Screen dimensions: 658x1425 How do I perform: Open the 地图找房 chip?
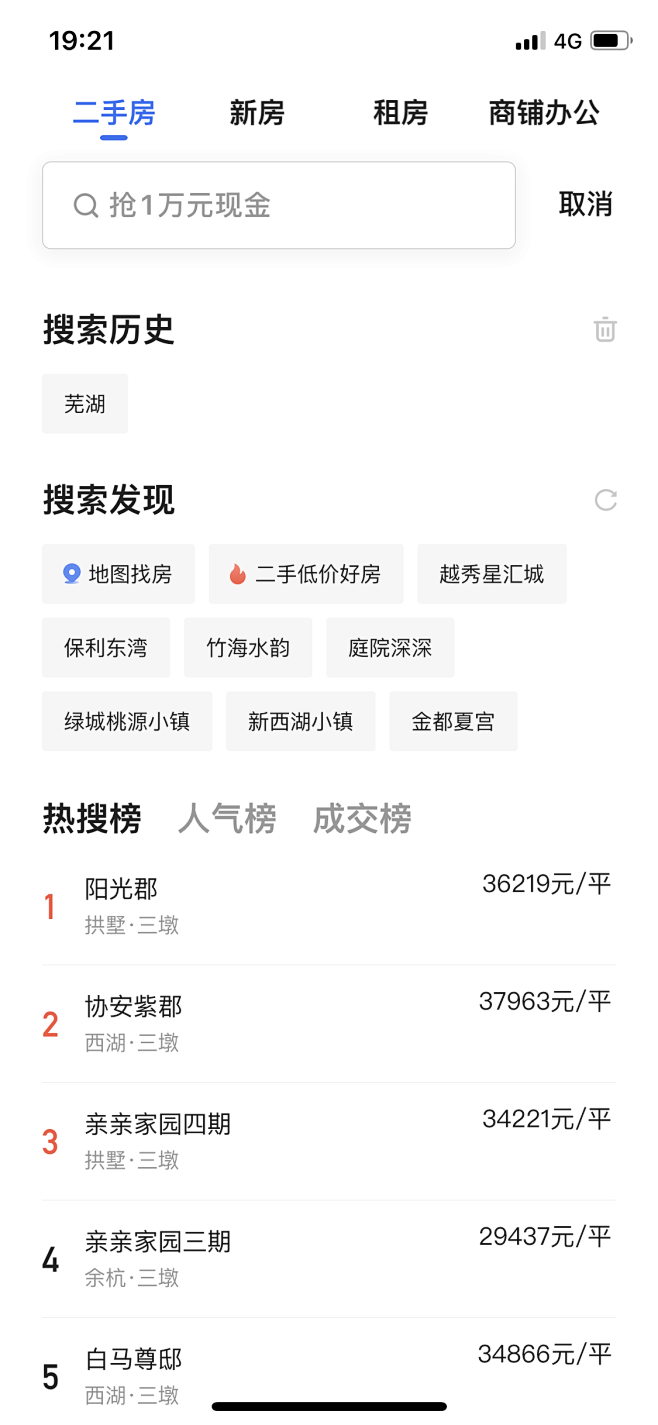(118, 574)
